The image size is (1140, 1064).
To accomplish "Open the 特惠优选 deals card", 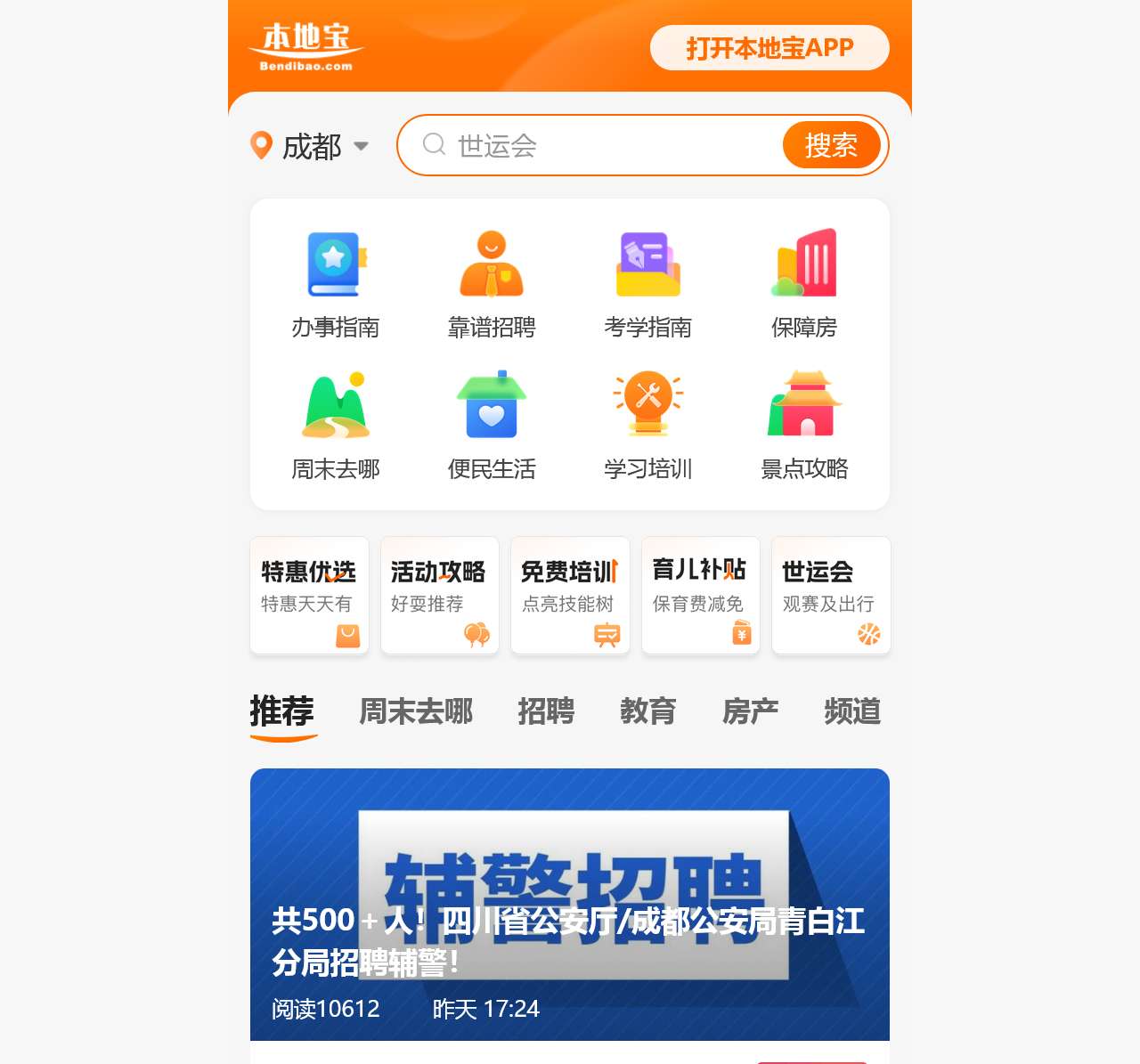I will coord(309,595).
